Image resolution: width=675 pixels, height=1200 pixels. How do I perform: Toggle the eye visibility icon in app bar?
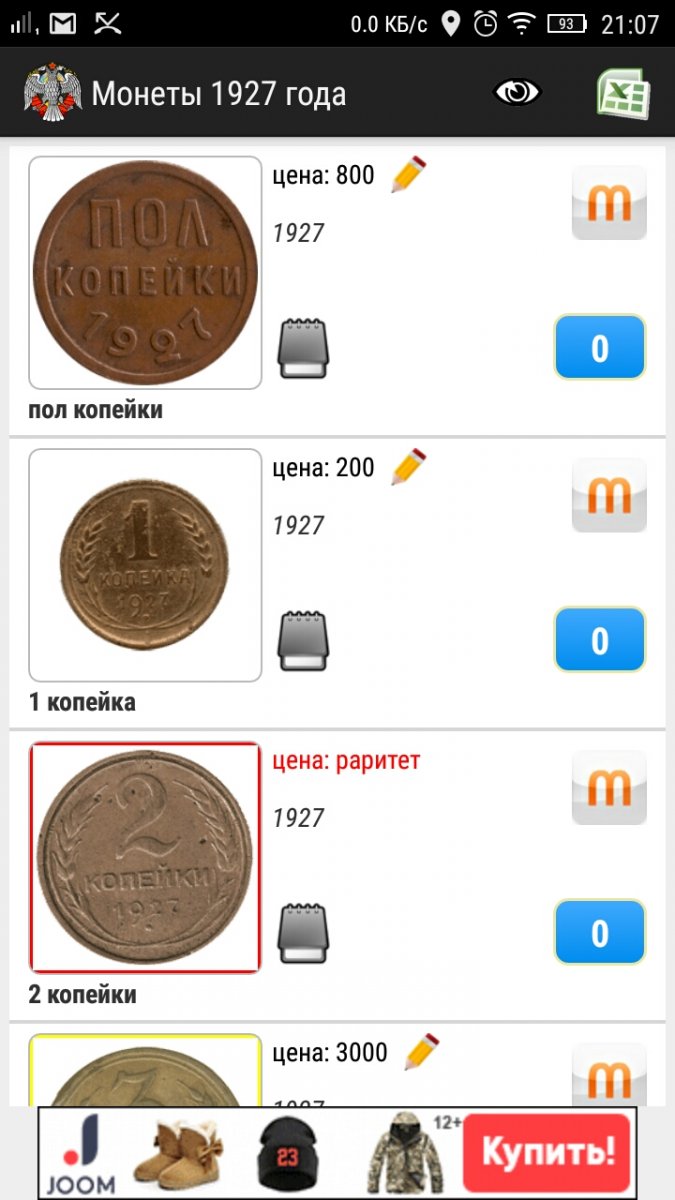pyautogui.click(x=517, y=93)
